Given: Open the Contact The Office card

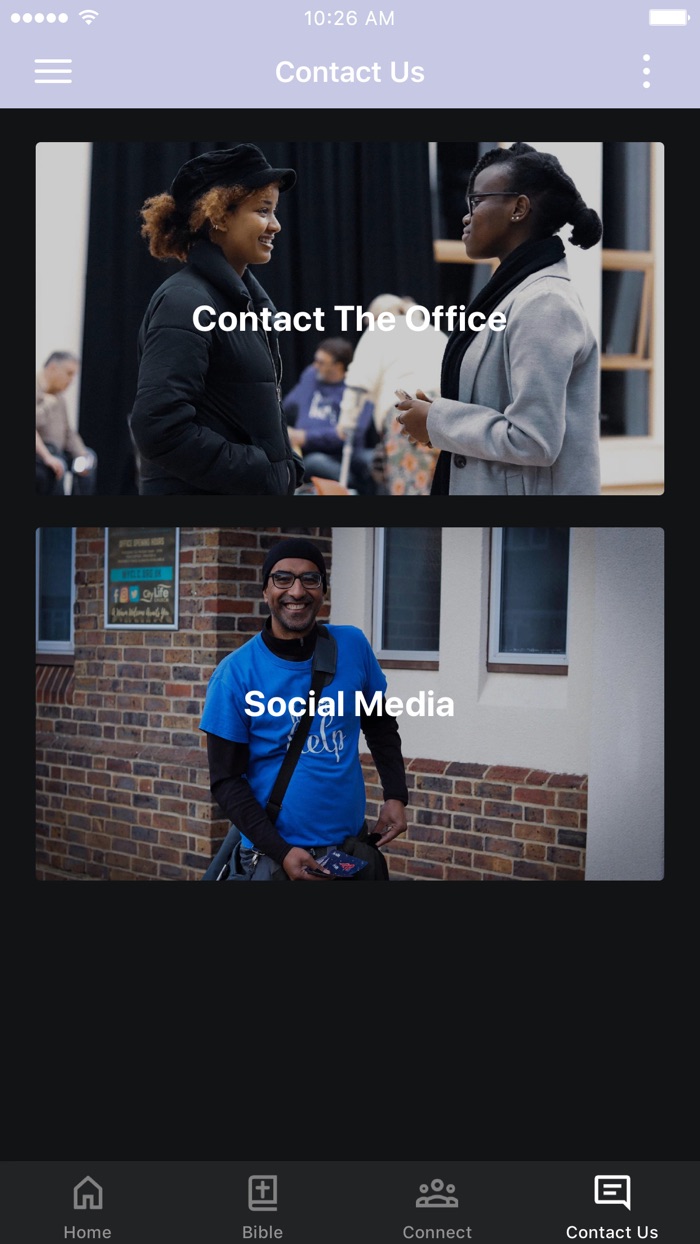Looking at the screenshot, I should [350, 318].
